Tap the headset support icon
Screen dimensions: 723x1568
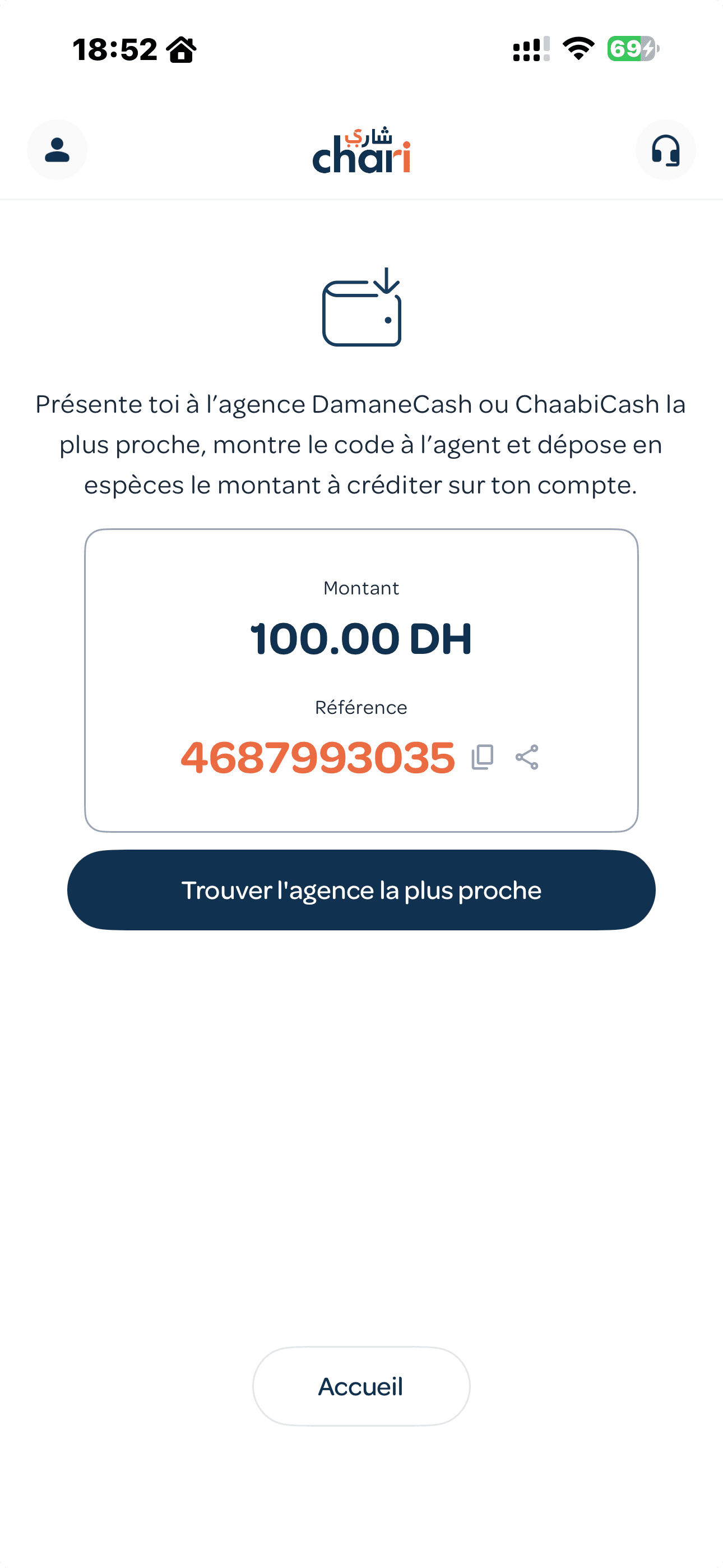click(666, 150)
